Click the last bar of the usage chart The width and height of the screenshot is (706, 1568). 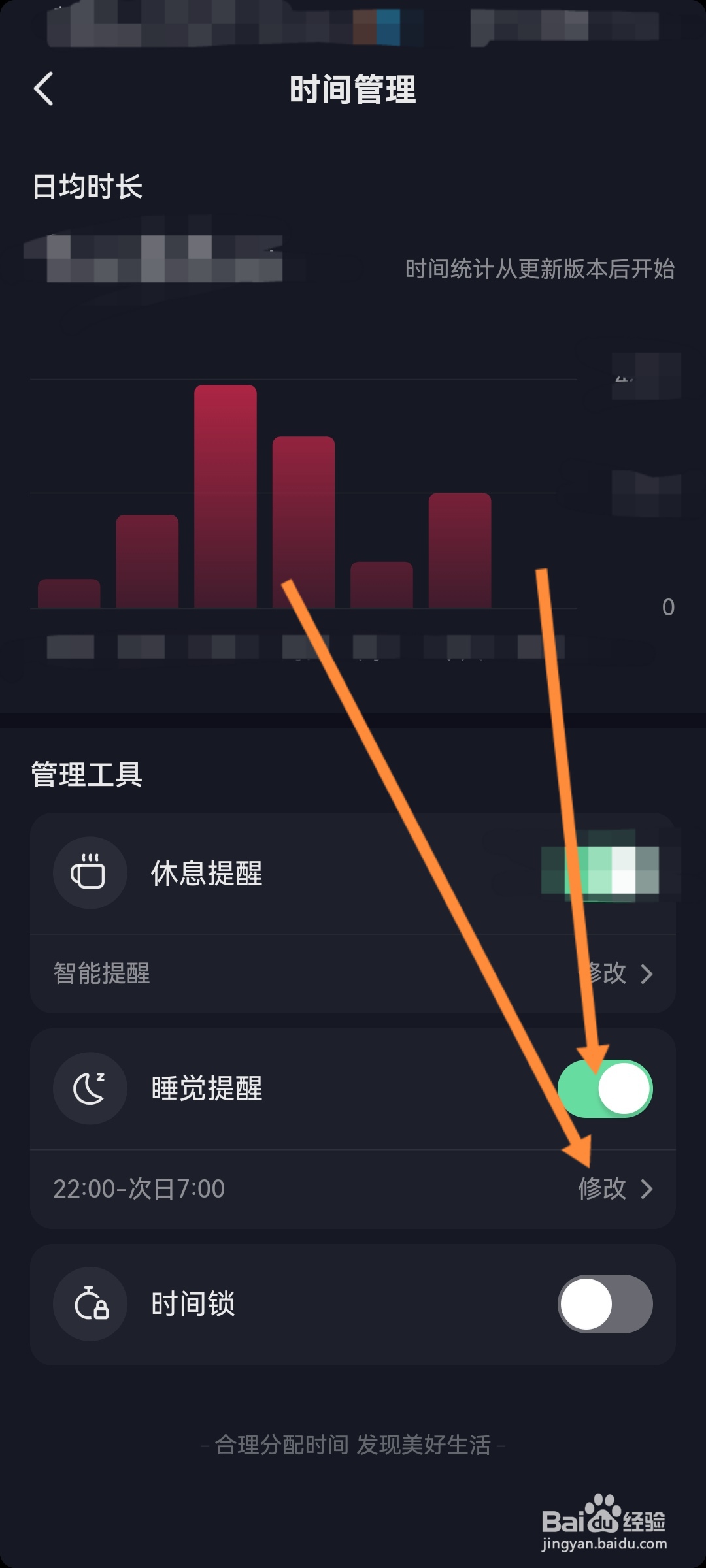pyautogui.click(x=458, y=552)
